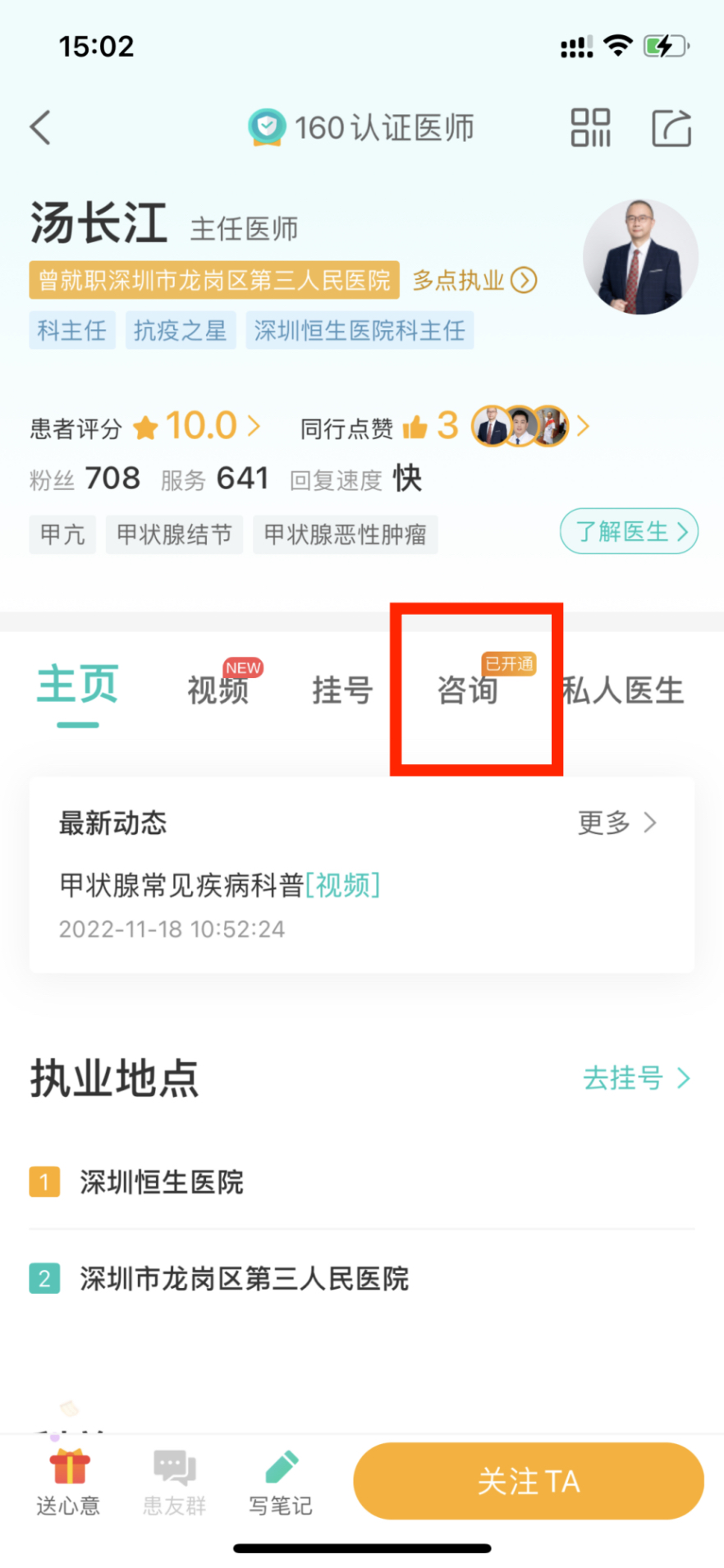The height and width of the screenshot is (1568, 724).
Task: Tap 去挂号 to book an appointment
Action: (637, 1078)
